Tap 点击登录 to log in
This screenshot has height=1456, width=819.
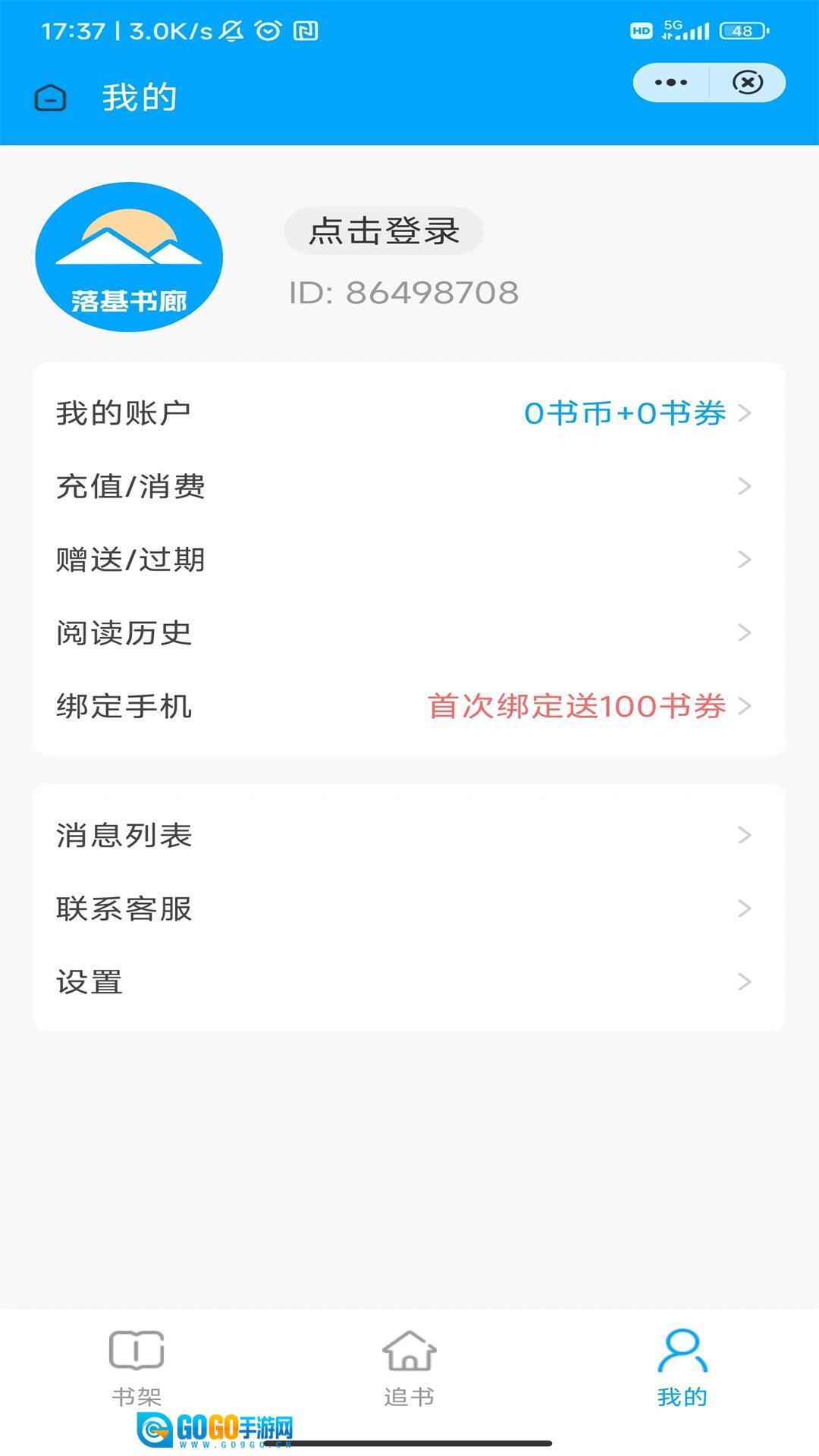tap(384, 231)
